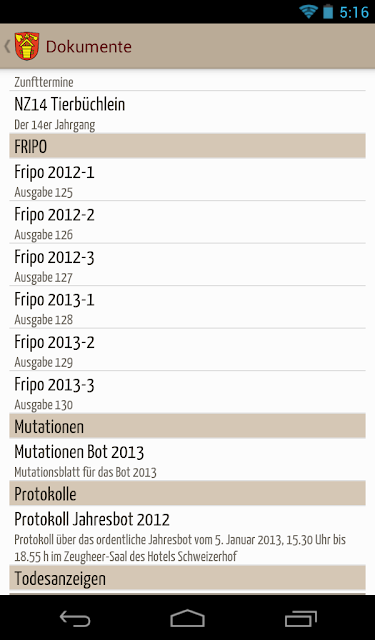
Task: View Protokoll Jahresbot 2012
Action: pyautogui.click(x=187, y=535)
